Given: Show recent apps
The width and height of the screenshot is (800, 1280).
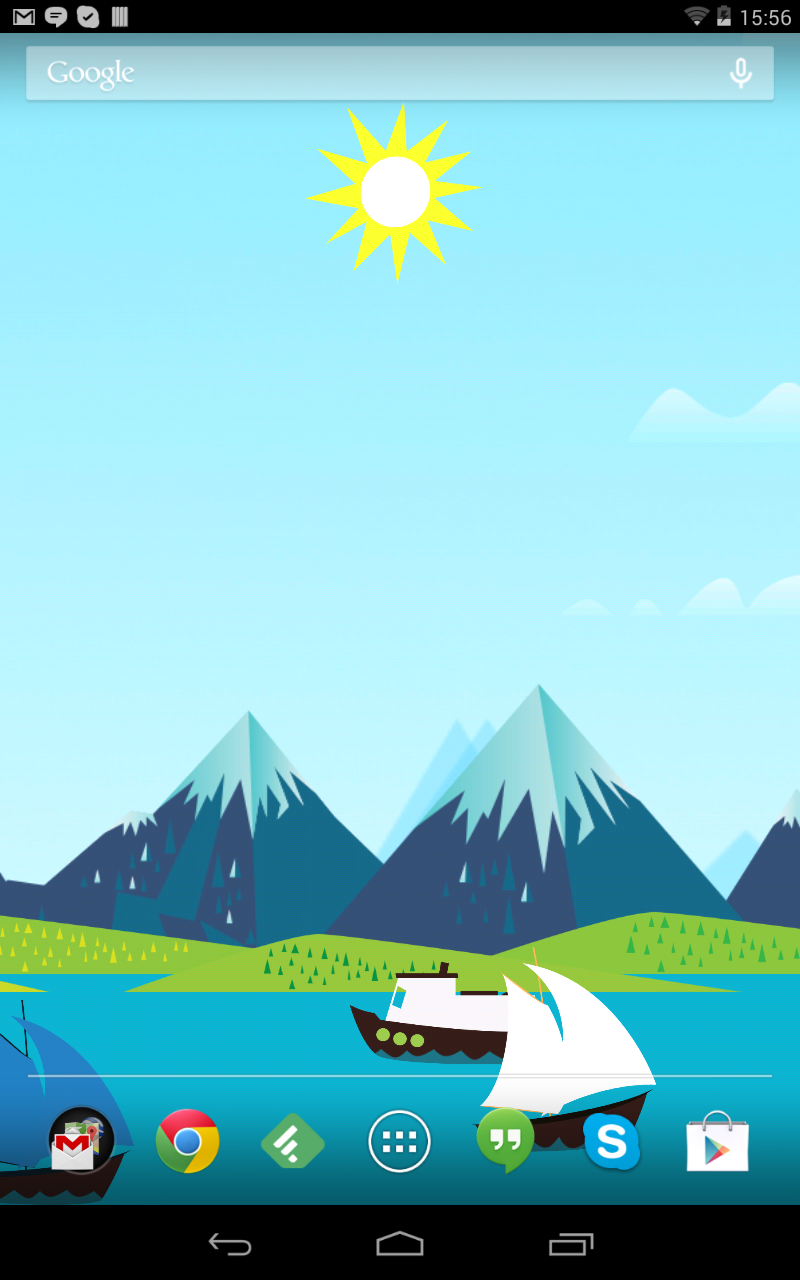Looking at the screenshot, I should 571,1244.
